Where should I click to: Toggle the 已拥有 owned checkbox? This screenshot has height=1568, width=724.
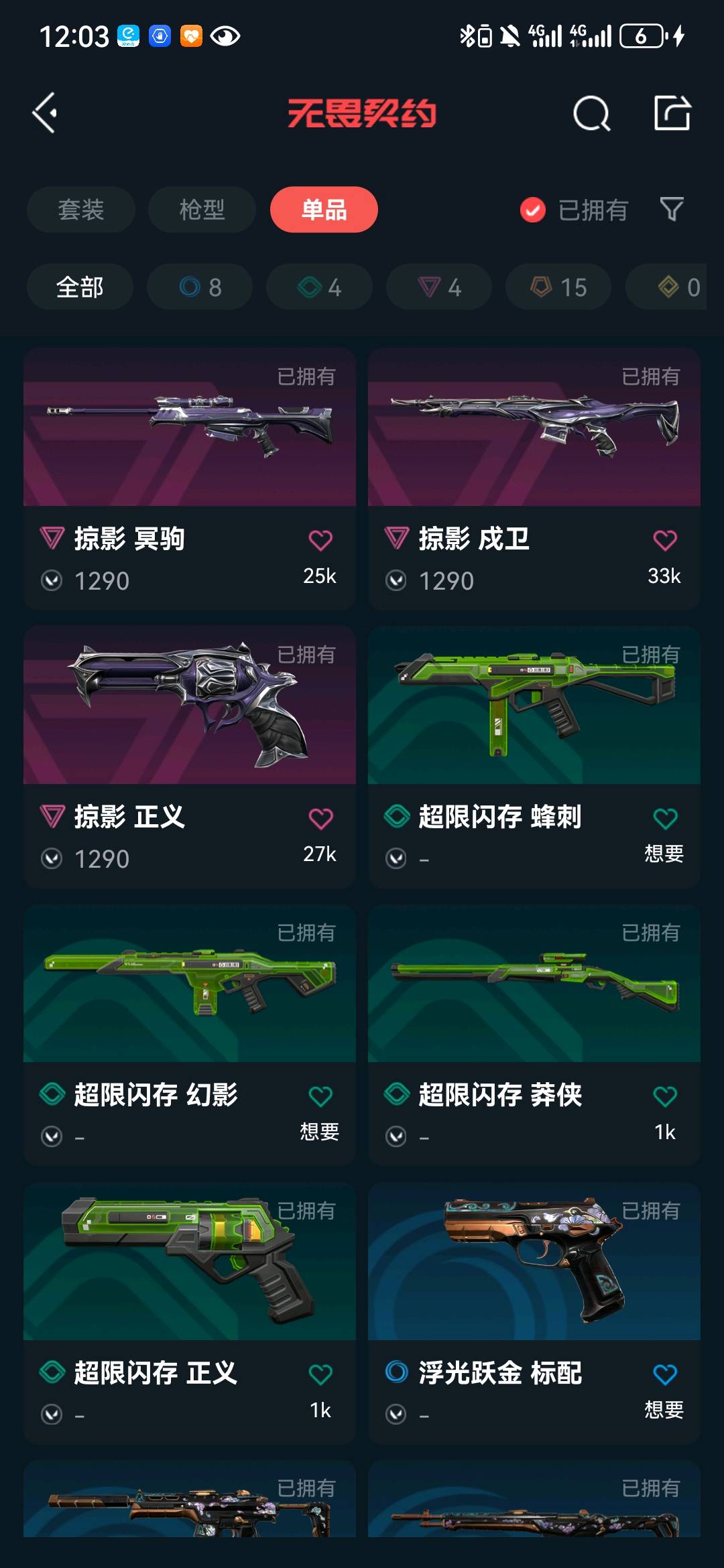[x=533, y=210]
